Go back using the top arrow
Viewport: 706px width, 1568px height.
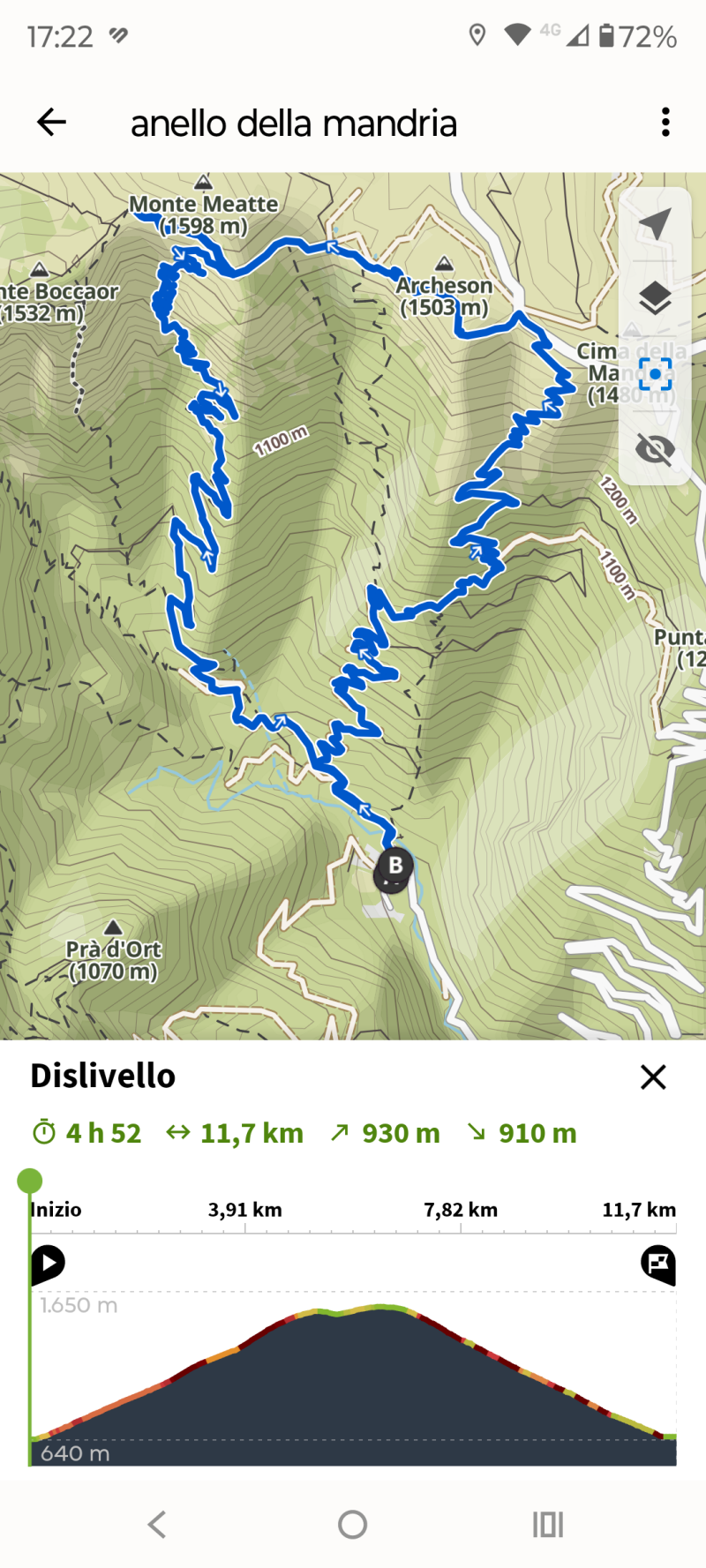point(52,122)
